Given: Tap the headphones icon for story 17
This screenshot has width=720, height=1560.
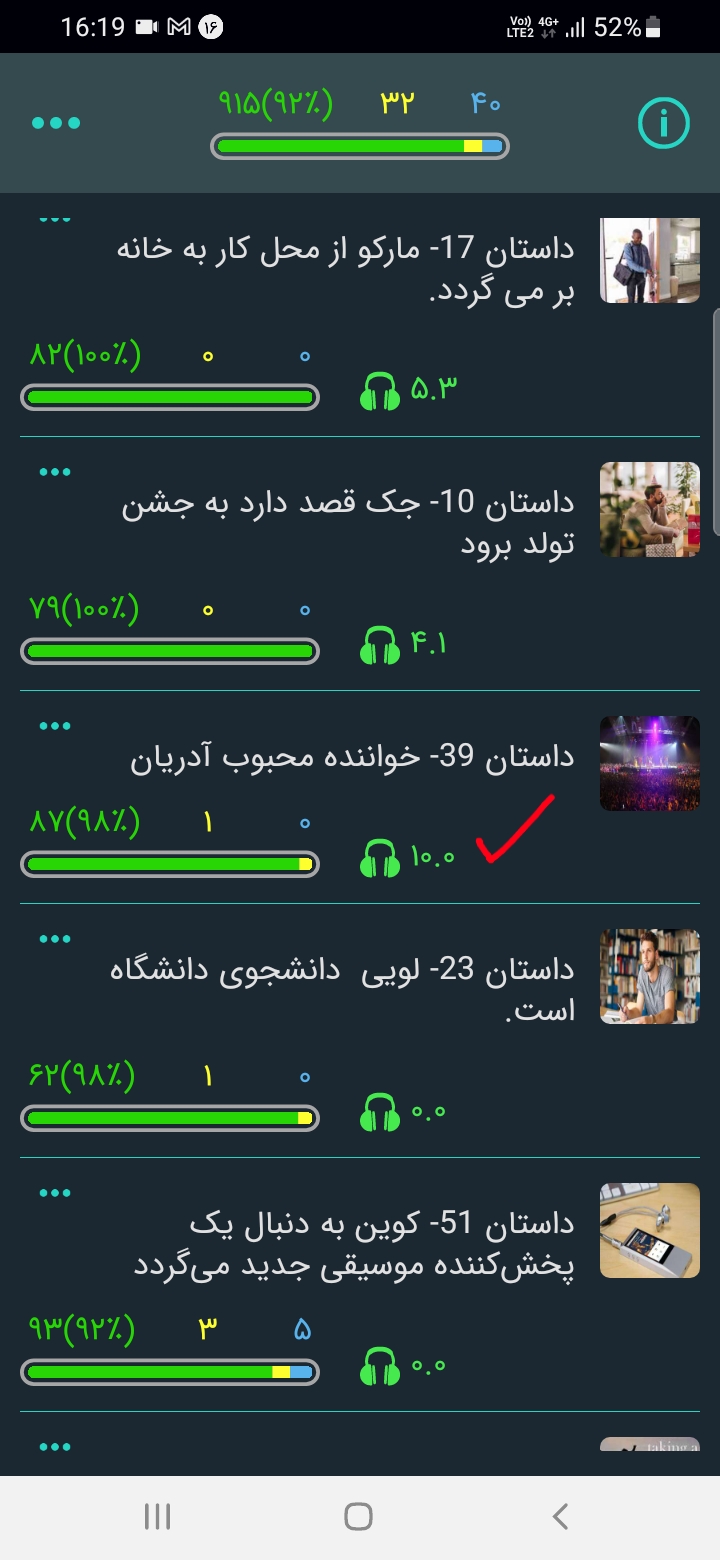Looking at the screenshot, I should tap(380, 391).
